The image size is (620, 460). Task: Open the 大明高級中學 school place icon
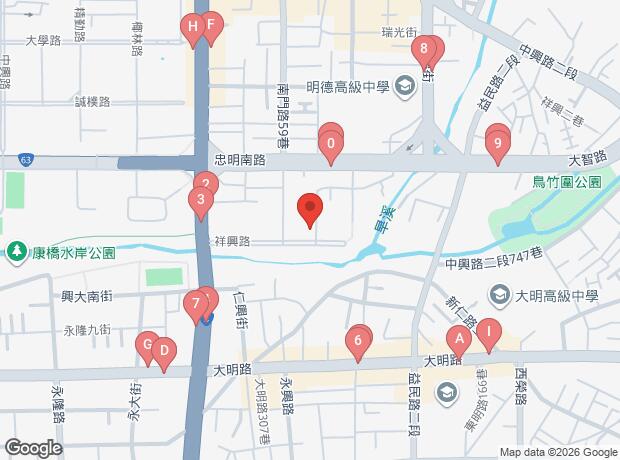click(x=499, y=295)
